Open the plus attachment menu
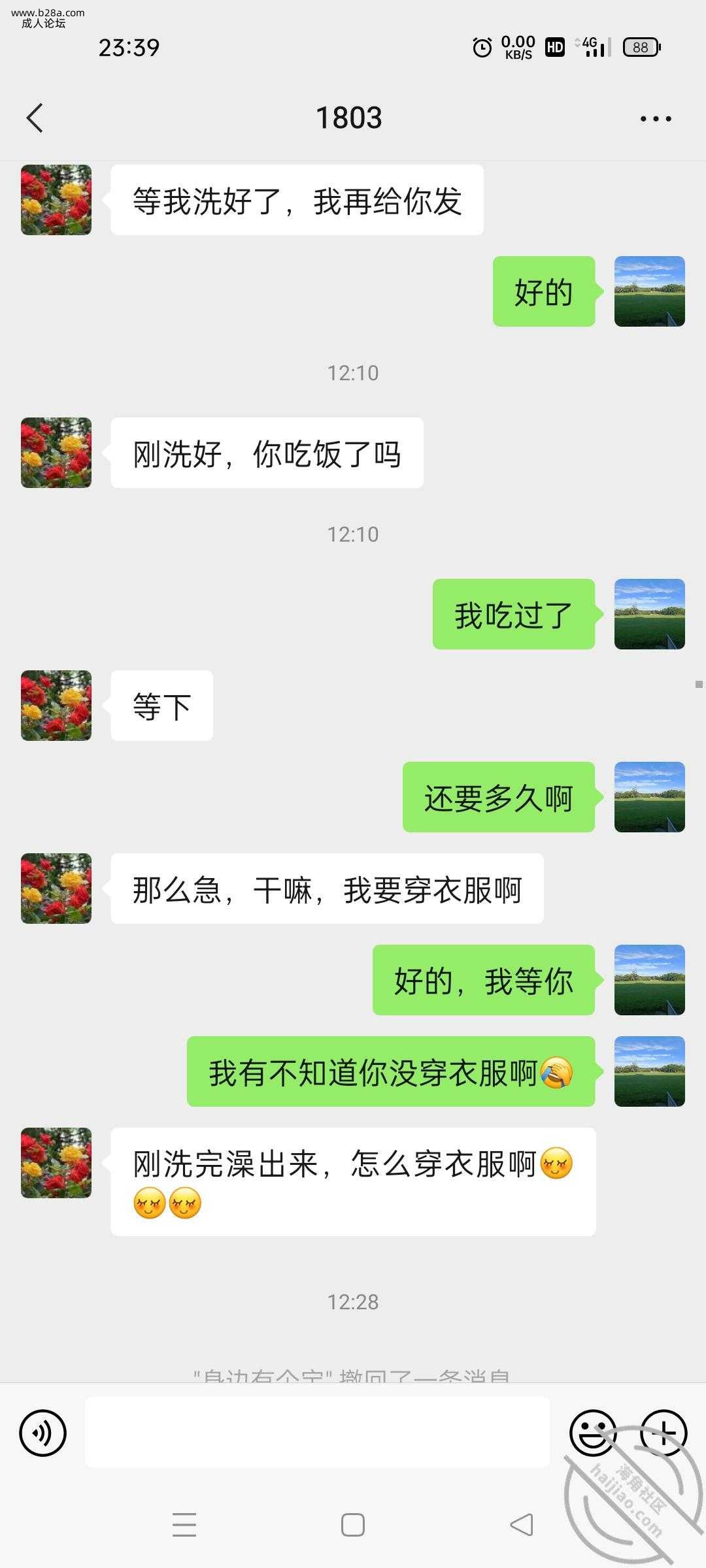The width and height of the screenshot is (706, 1568). coord(663,1433)
